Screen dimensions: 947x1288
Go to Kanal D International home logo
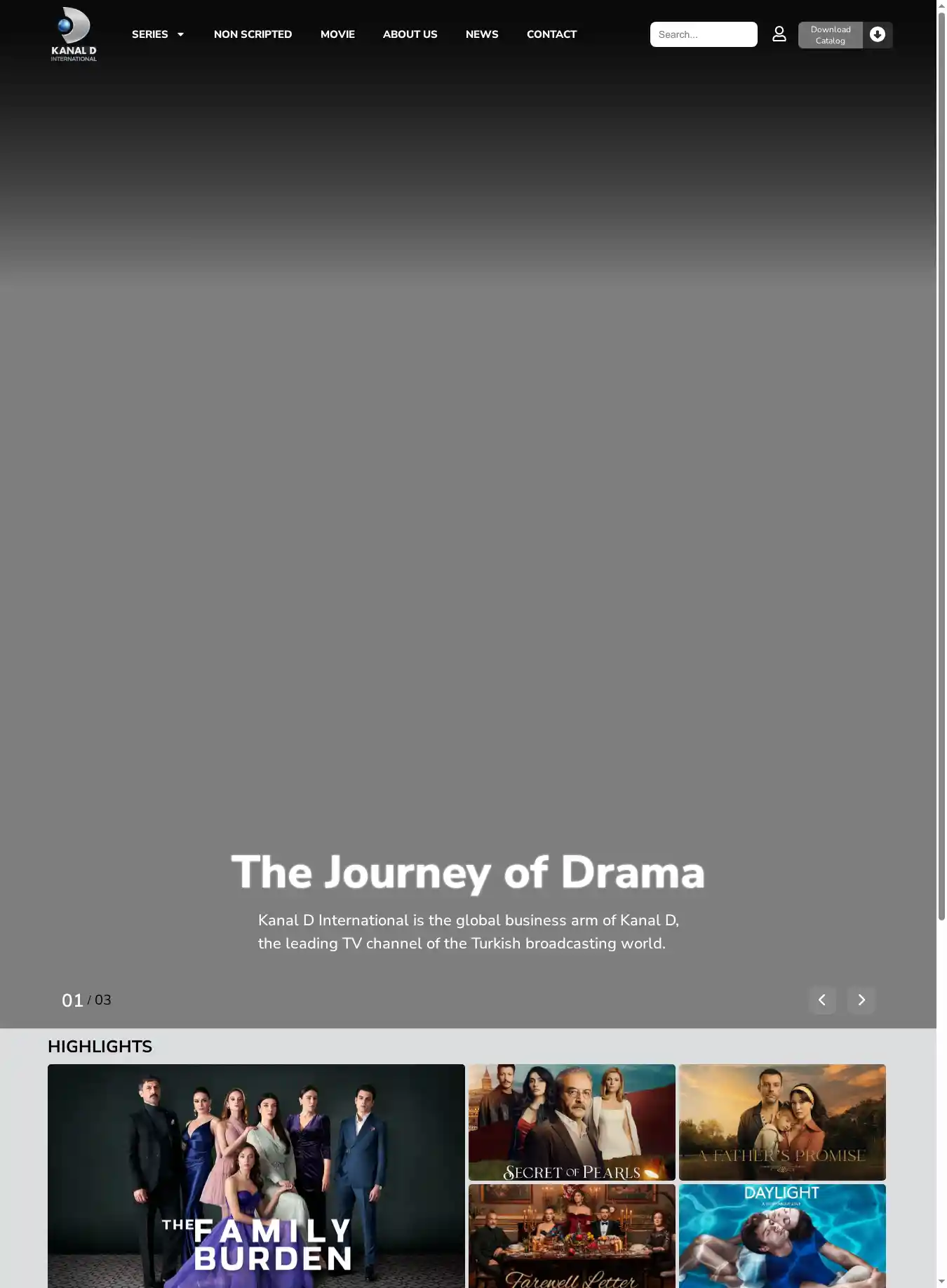pos(74,34)
